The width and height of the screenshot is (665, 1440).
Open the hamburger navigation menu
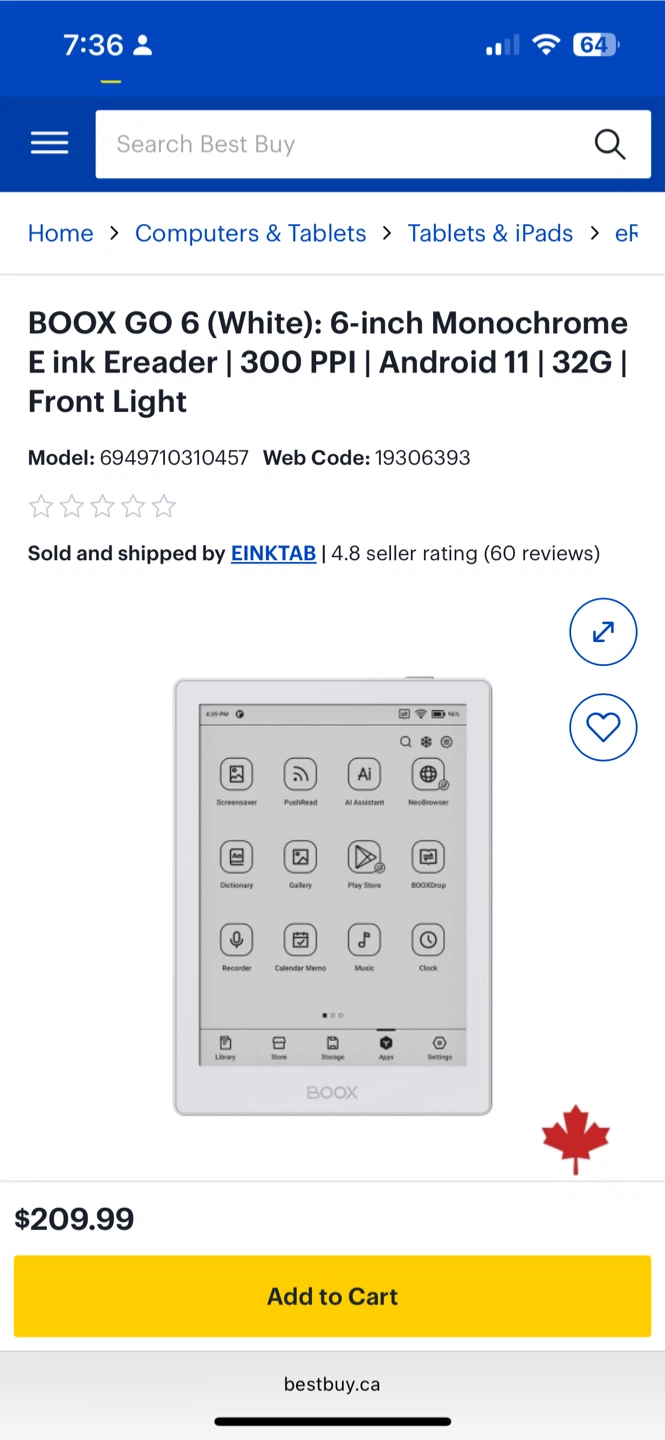(x=49, y=144)
